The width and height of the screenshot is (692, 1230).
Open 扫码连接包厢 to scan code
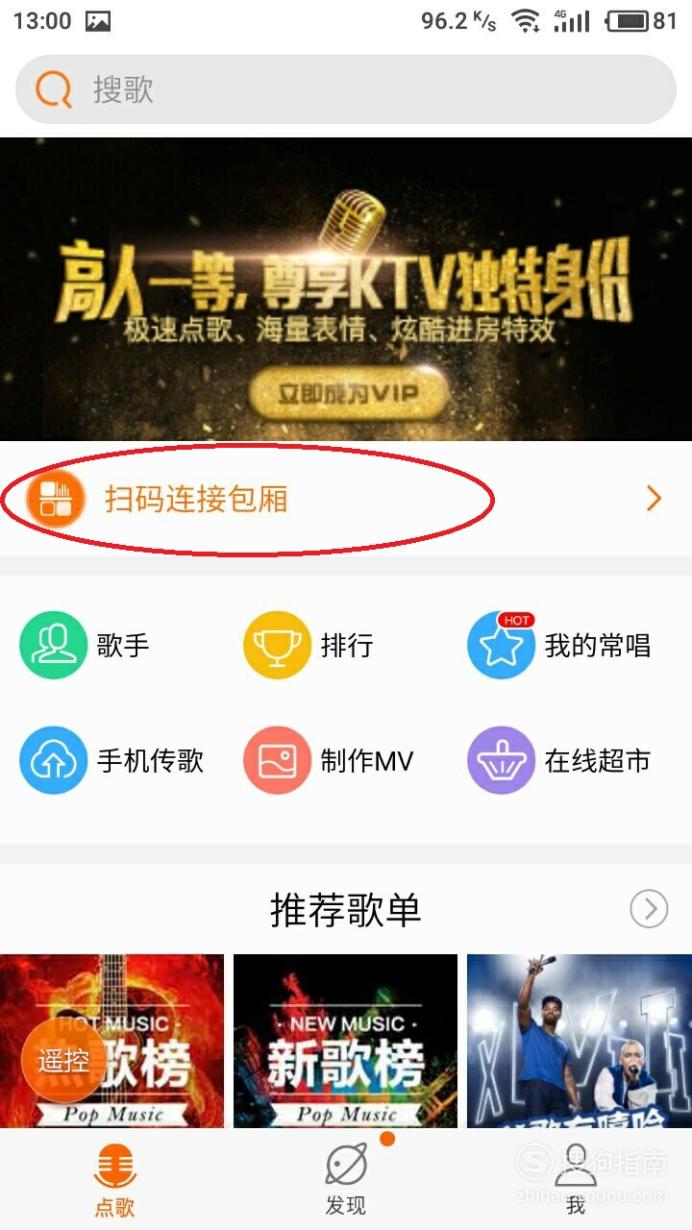pos(346,499)
